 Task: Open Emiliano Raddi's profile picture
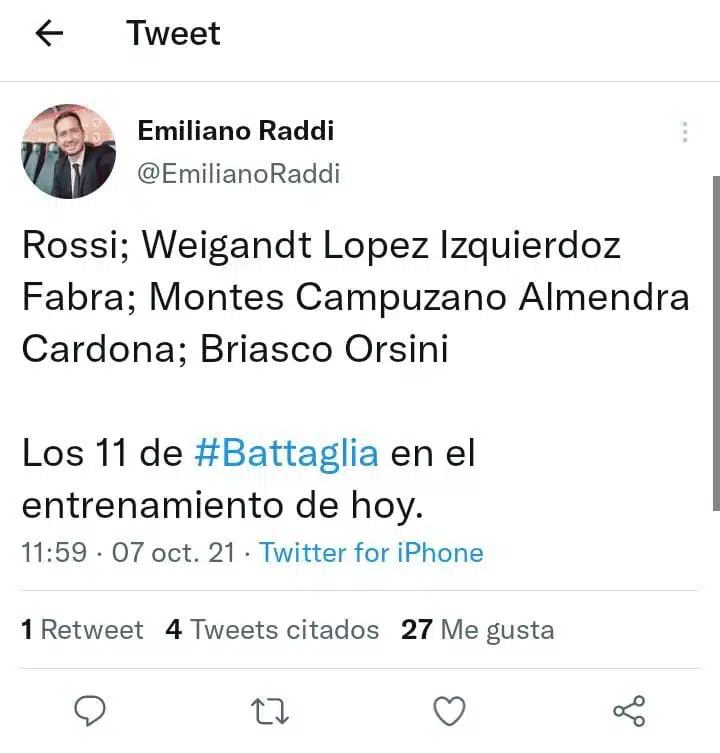pyautogui.click(x=69, y=152)
